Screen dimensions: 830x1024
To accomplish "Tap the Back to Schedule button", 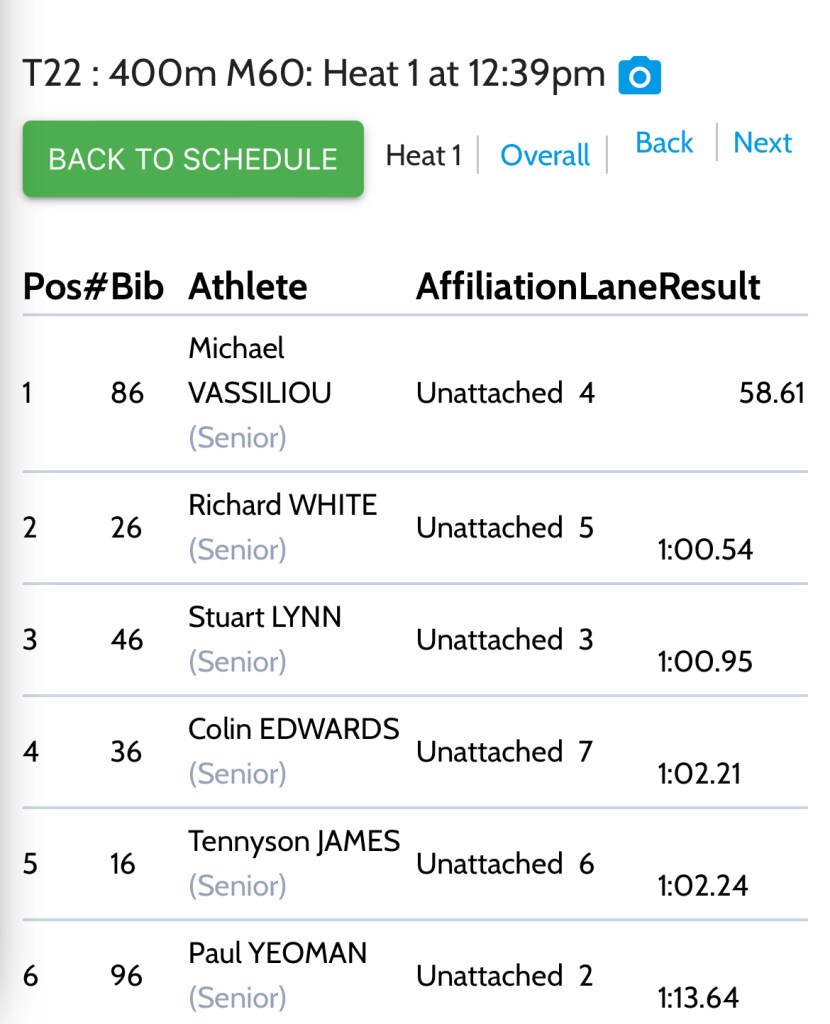I will pyautogui.click(x=193, y=159).
